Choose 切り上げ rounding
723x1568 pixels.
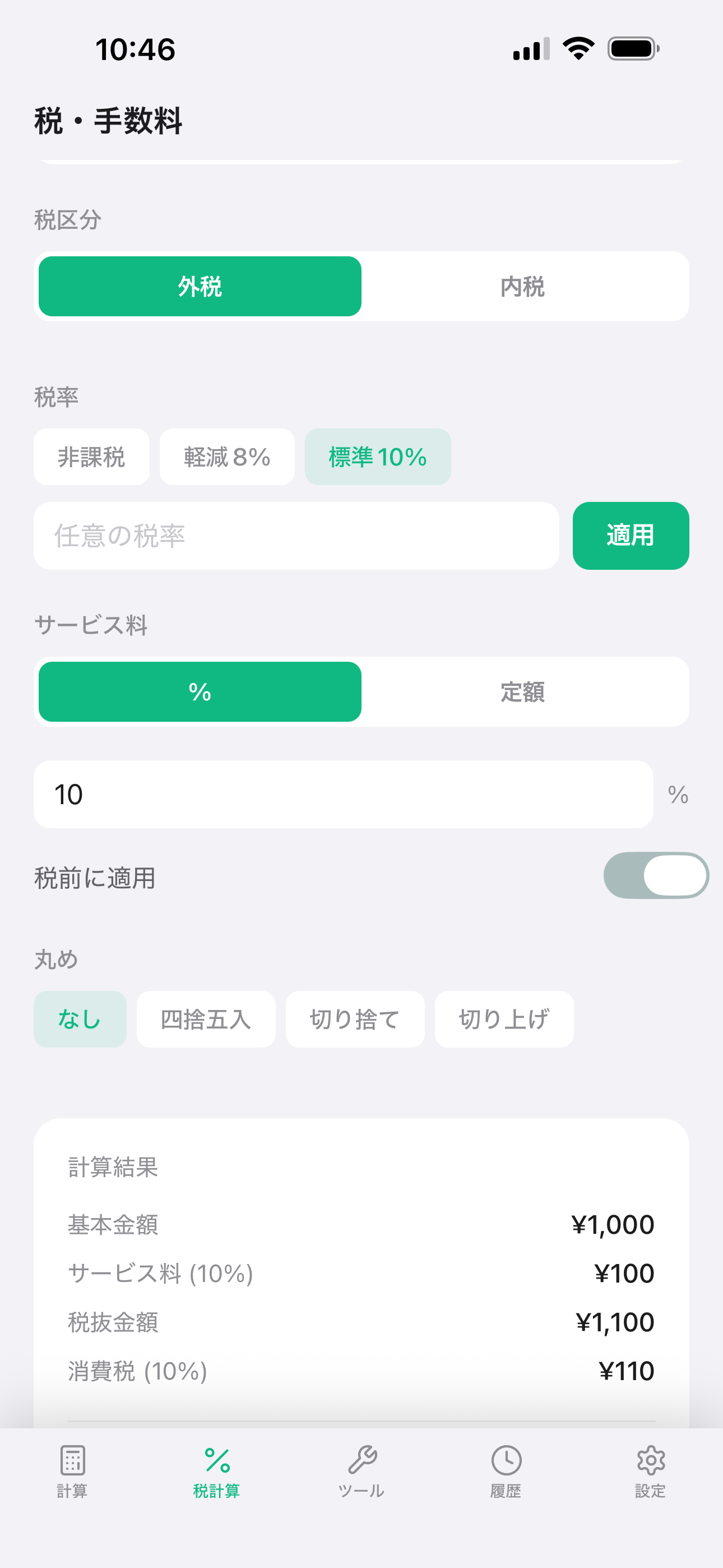pyautogui.click(x=504, y=1019)
